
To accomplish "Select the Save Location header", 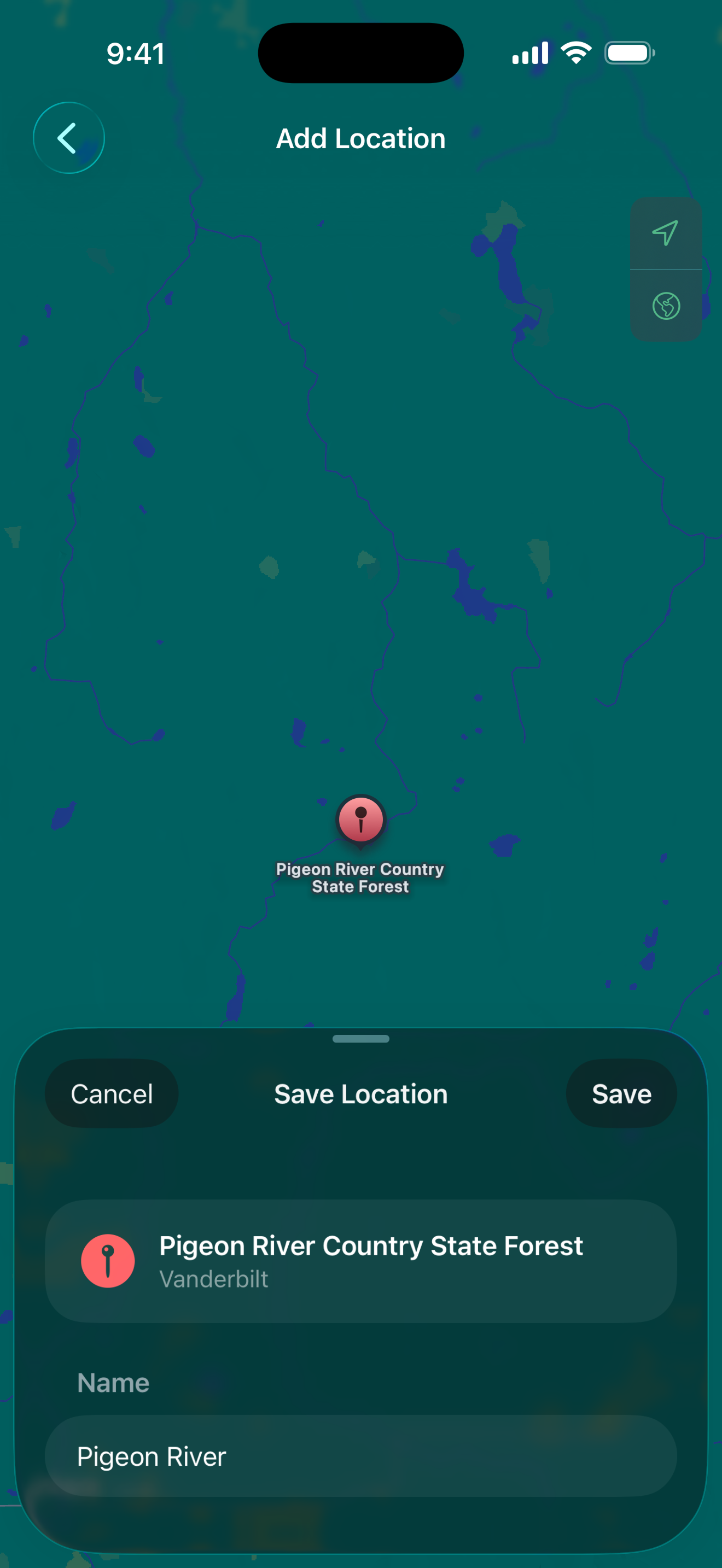I will point(360,1094).
